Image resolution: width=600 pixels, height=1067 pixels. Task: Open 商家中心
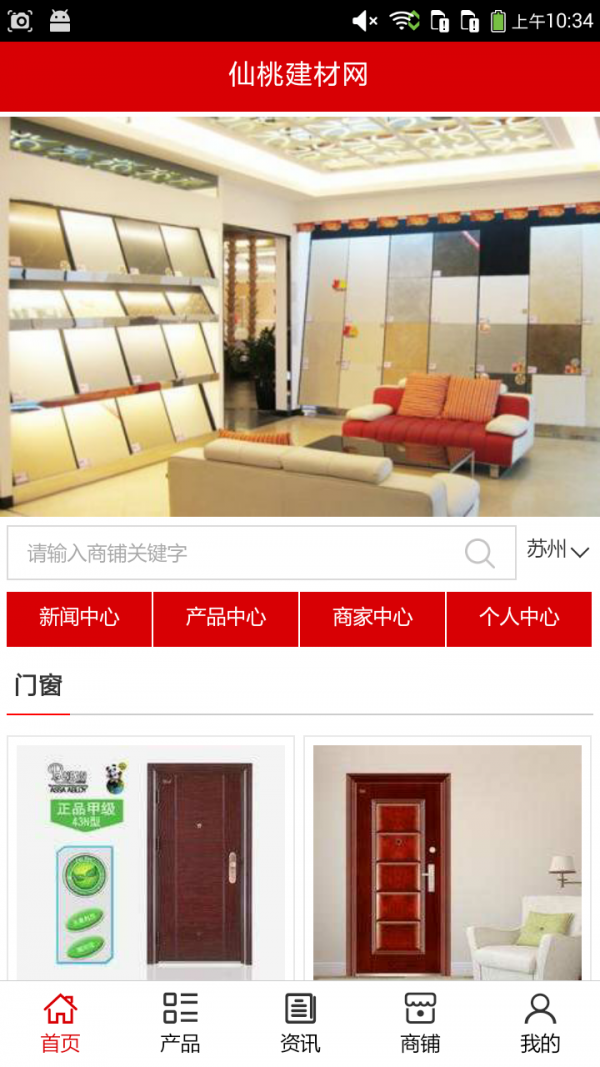pyautogui.click(x=373, y=618)
